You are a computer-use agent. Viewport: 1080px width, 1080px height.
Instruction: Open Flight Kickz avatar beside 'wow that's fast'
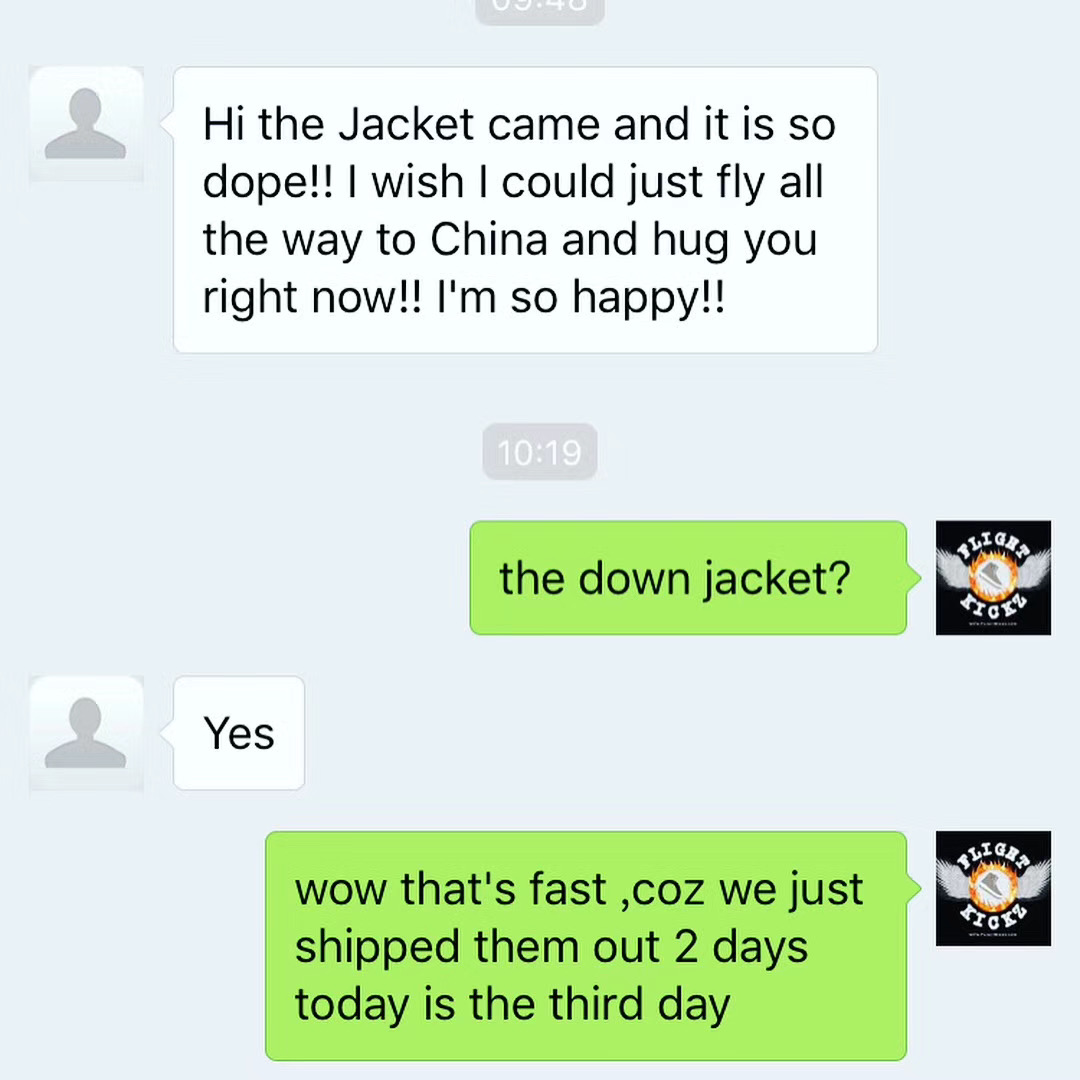[x=993, y=888]
